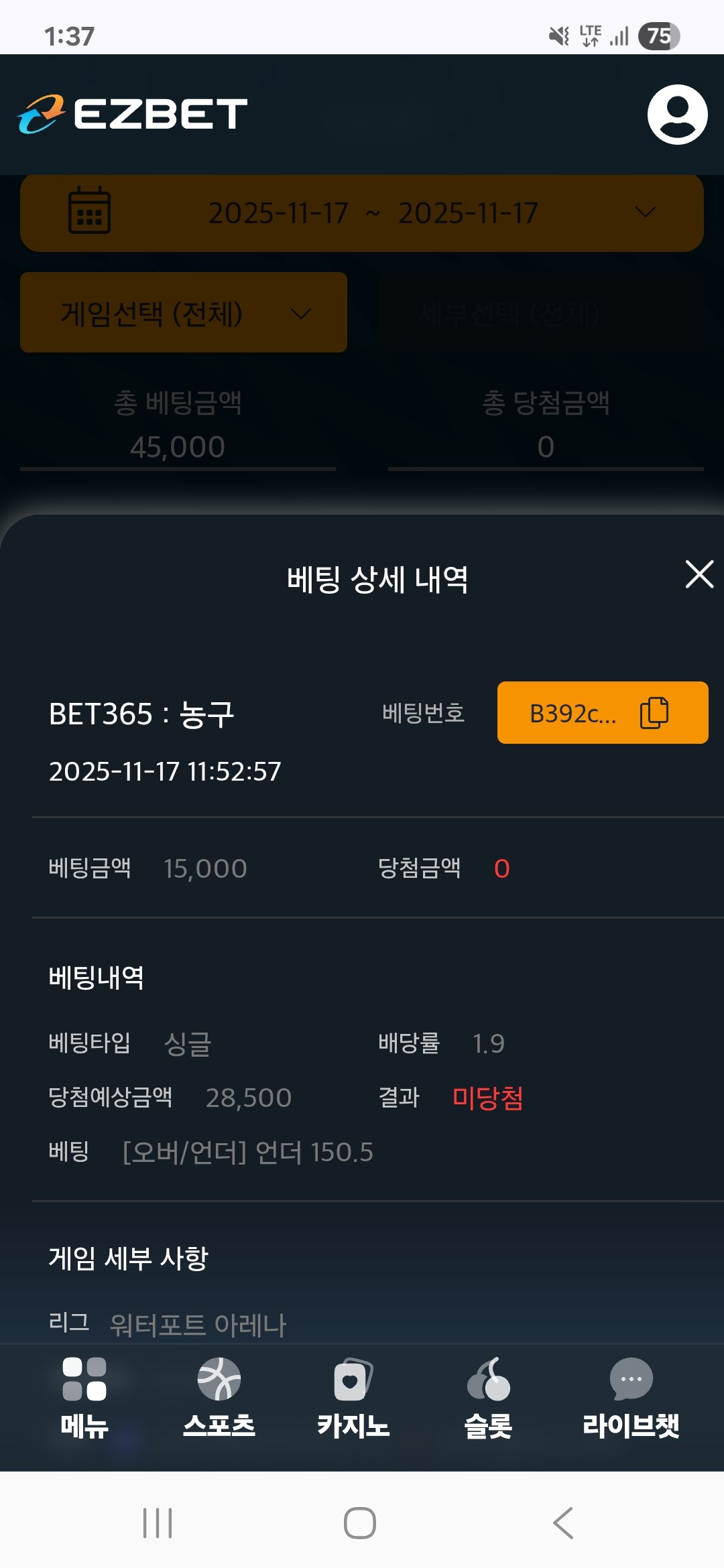Go back with the system back button

563,1523
